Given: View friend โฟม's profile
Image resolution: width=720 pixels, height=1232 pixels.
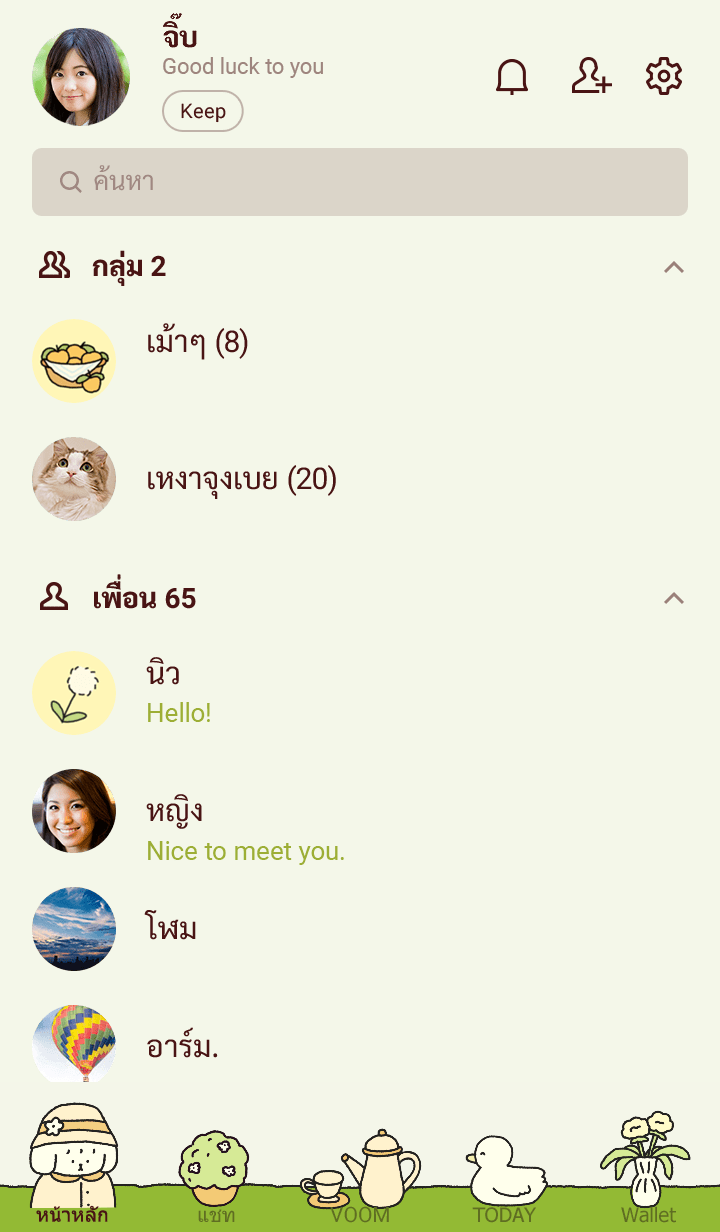Looking at the screenshot, I should [172, 929].
